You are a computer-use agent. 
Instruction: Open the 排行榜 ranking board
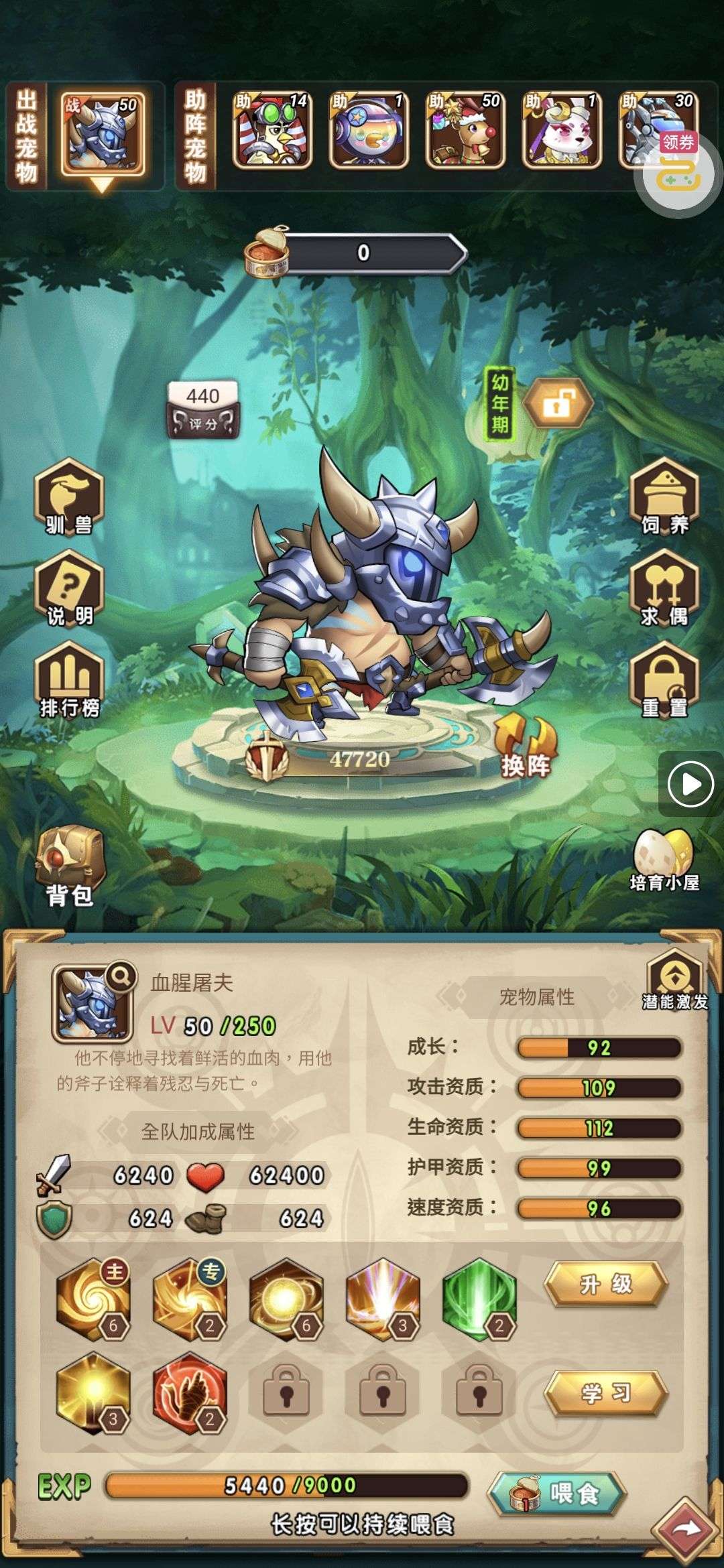(x=68, y=680)
